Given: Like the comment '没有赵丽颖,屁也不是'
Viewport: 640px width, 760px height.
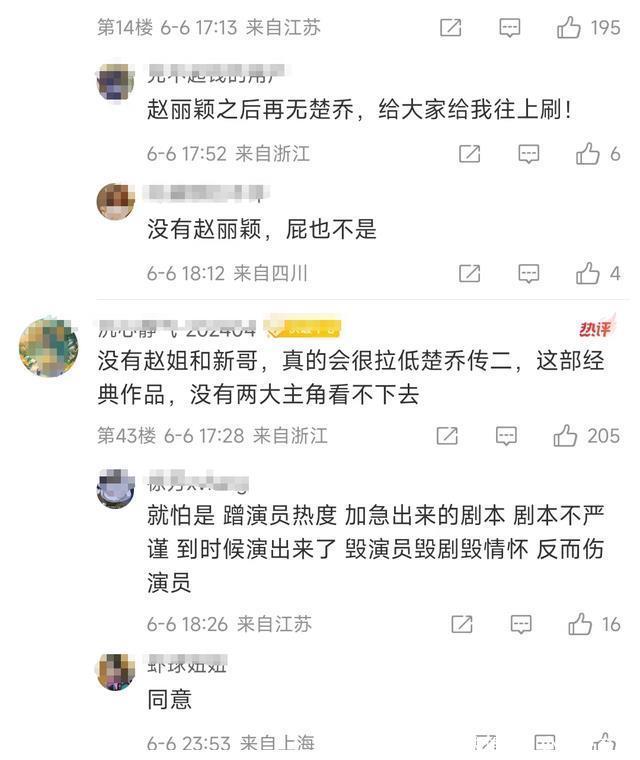Looking at the screenshot, I should click(x=588, y=273).
